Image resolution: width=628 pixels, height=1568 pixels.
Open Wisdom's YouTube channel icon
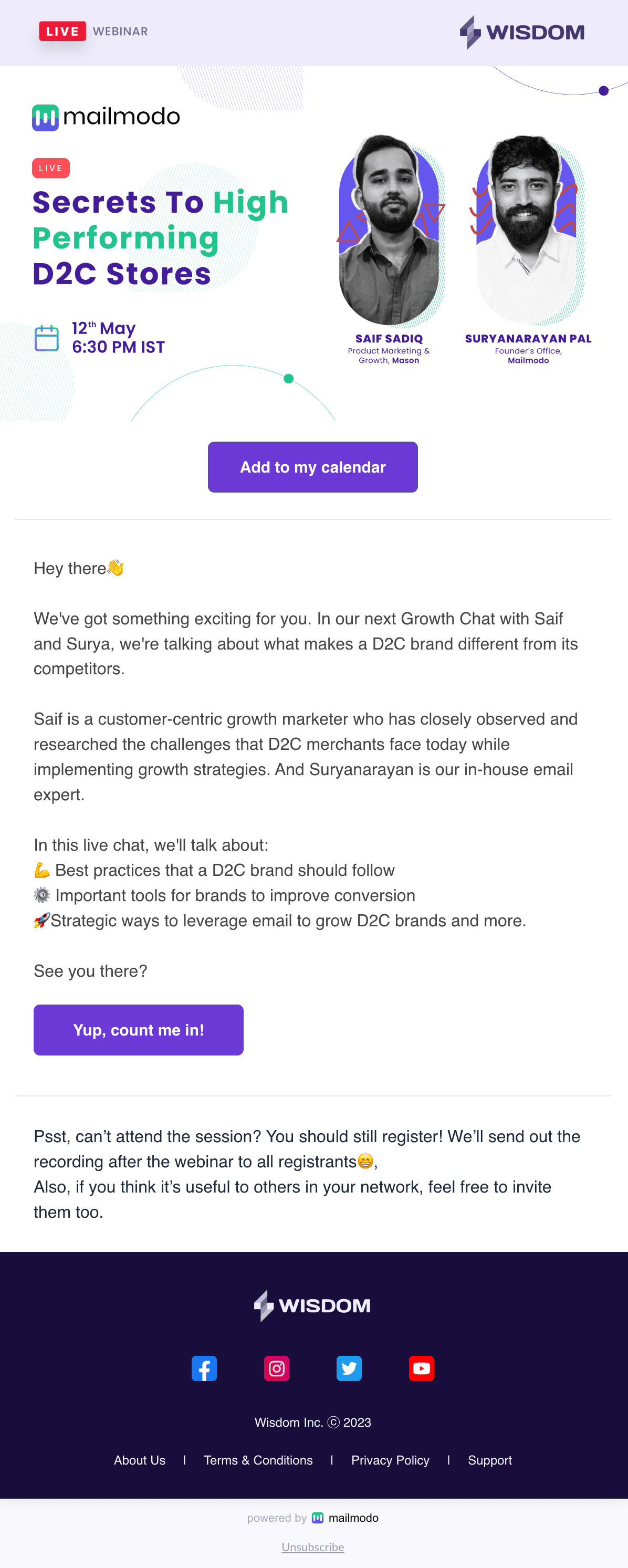click(422, 1368)
